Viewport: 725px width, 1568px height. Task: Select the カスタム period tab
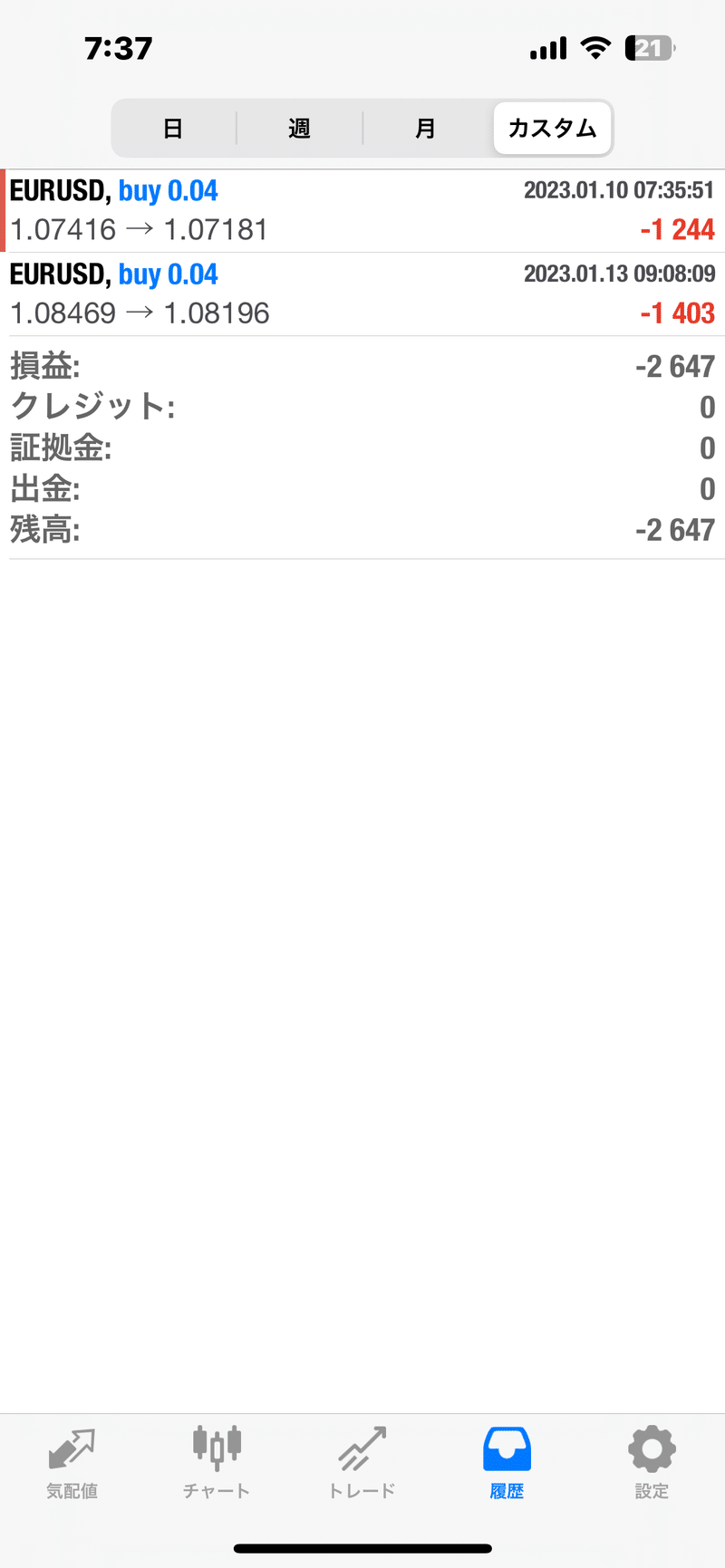[x=552, y=129]
